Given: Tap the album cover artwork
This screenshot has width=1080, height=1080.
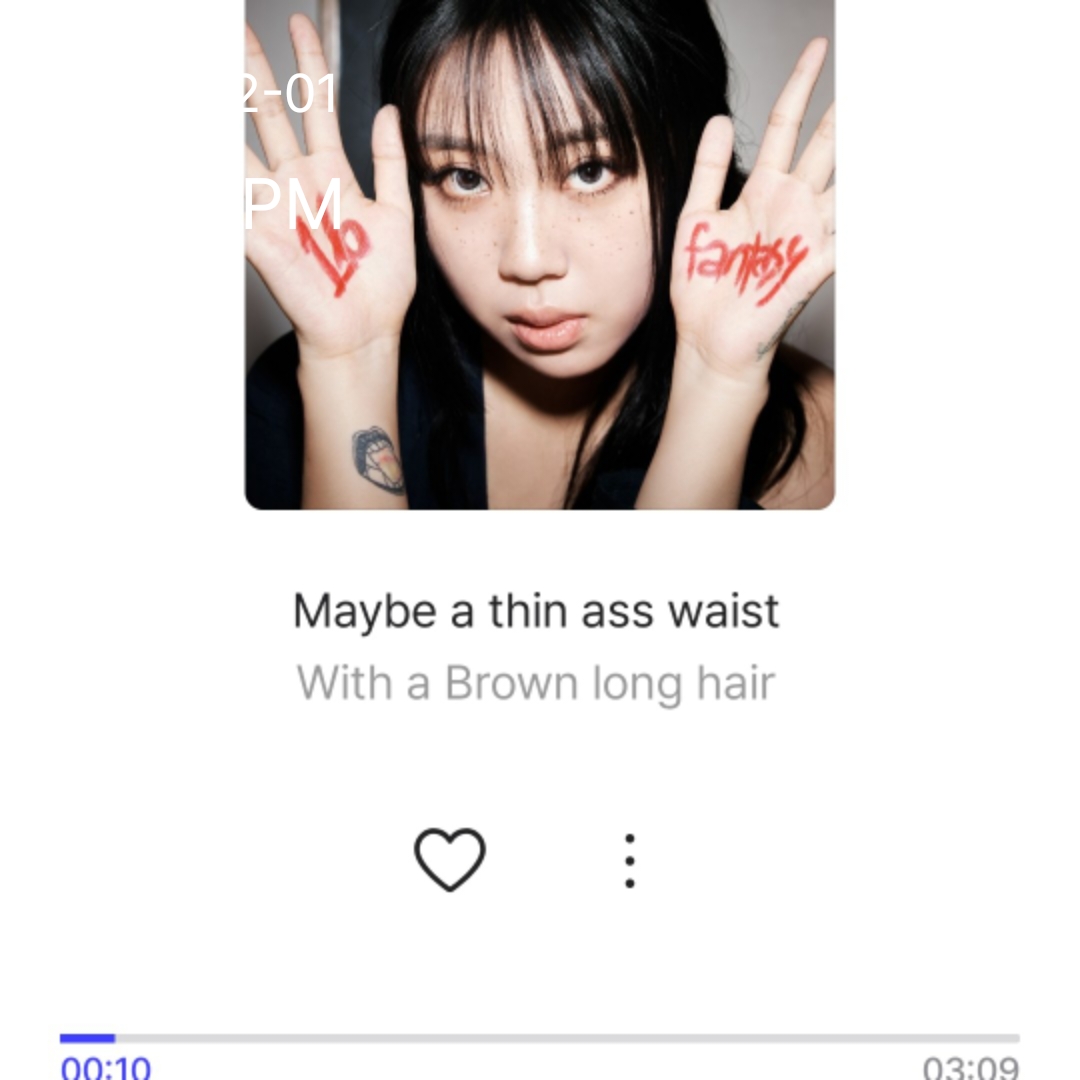Looking at the screenshot, I should point(539,254).
